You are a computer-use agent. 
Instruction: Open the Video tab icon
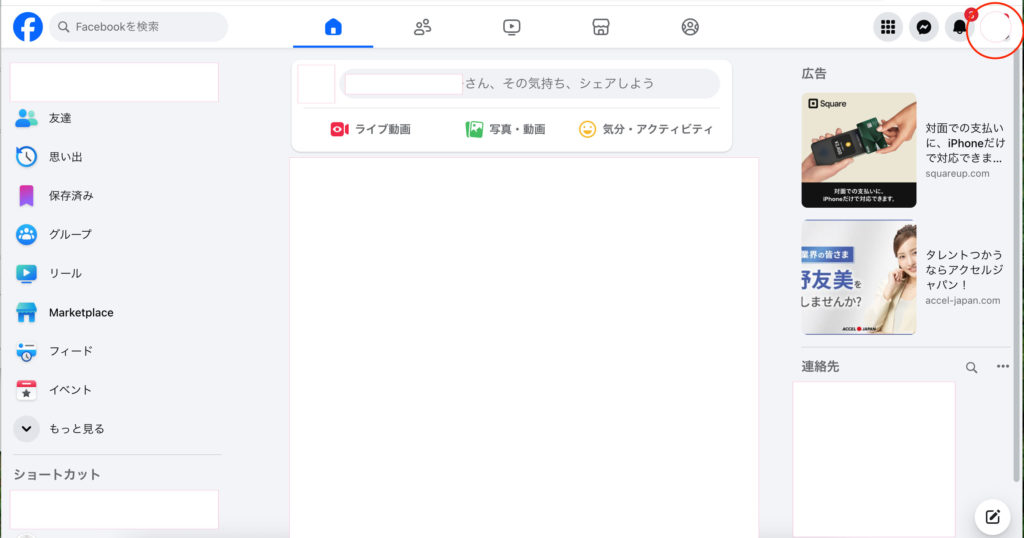click(511, 27)
